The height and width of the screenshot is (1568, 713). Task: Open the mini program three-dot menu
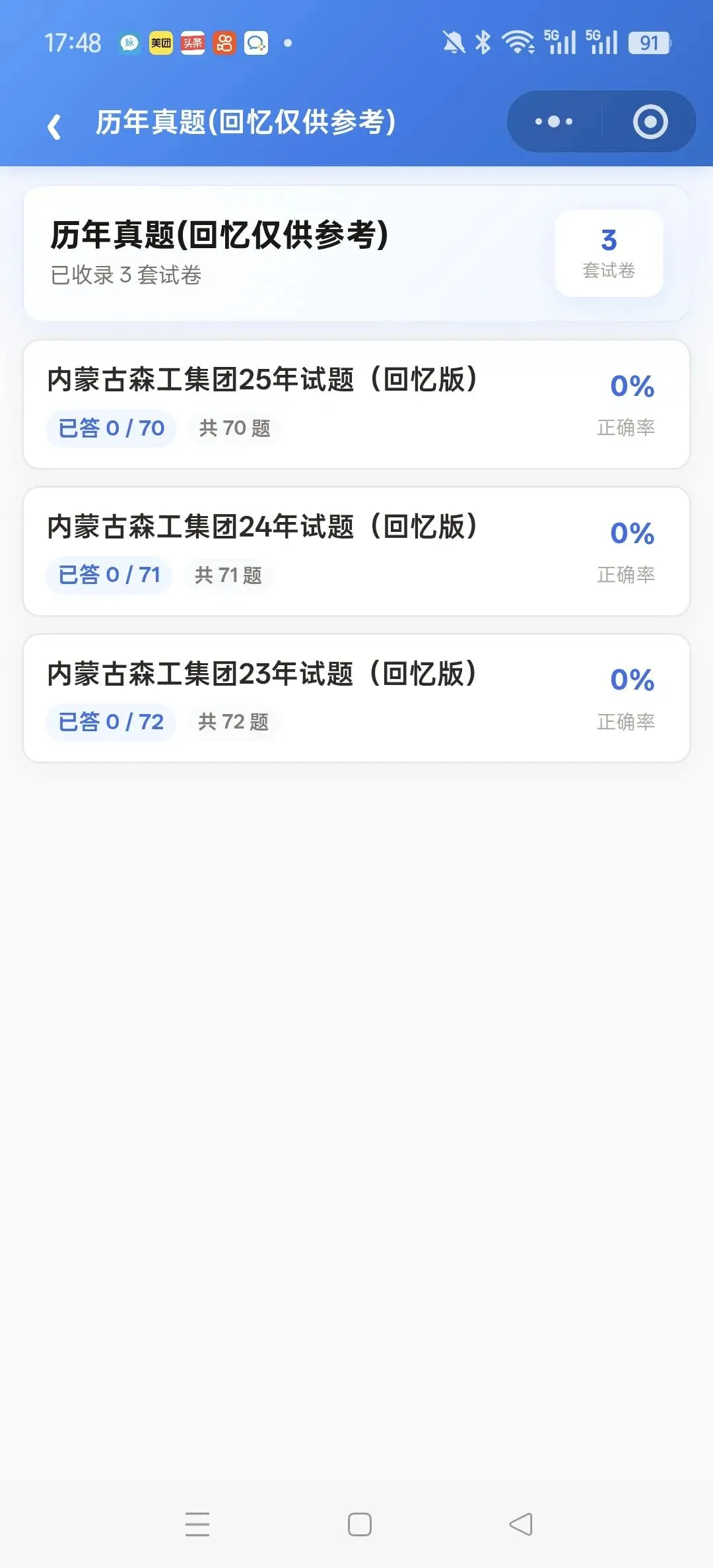point(554,121)
